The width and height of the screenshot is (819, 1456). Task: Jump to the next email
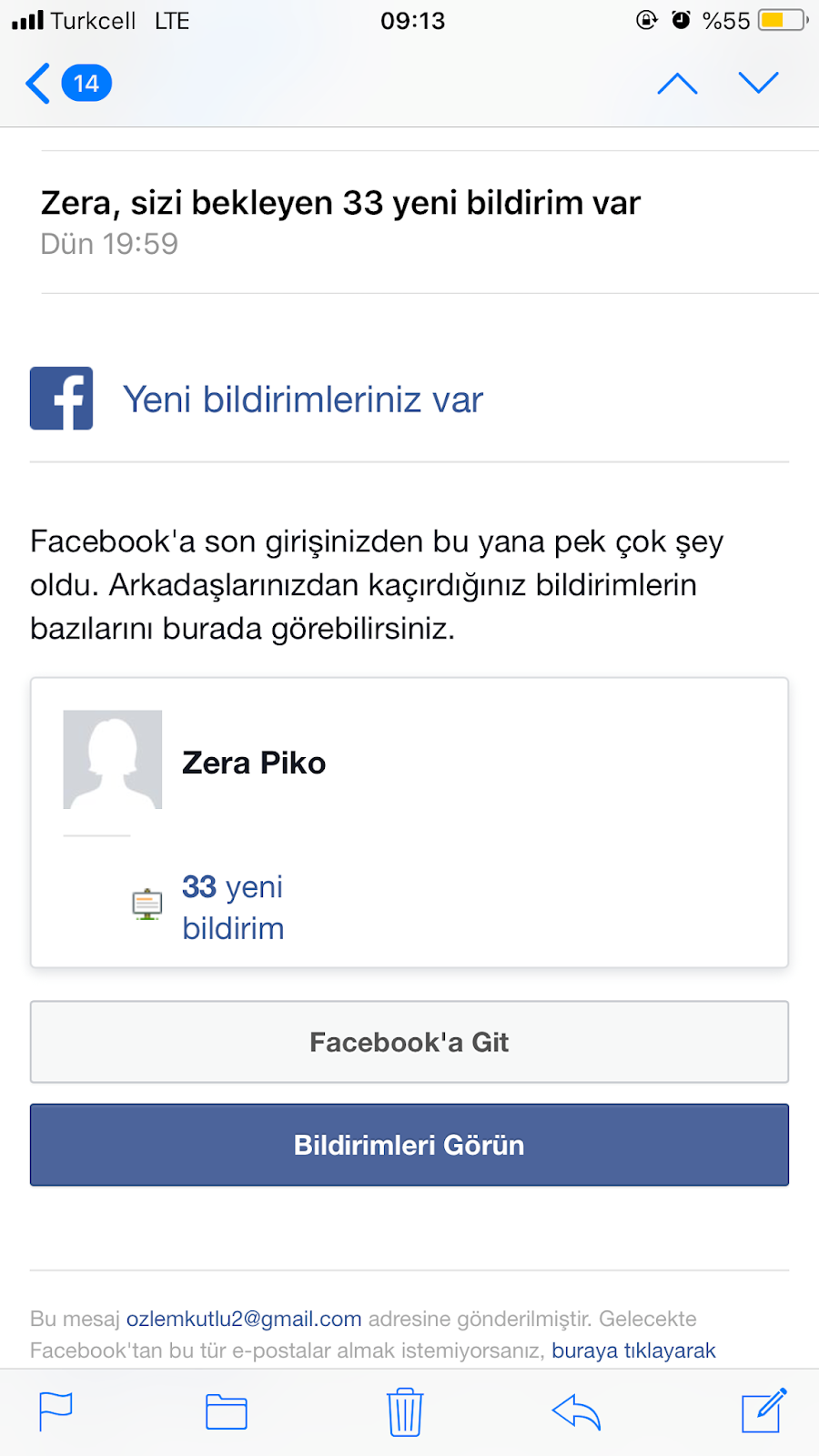(x=758, y=84)
